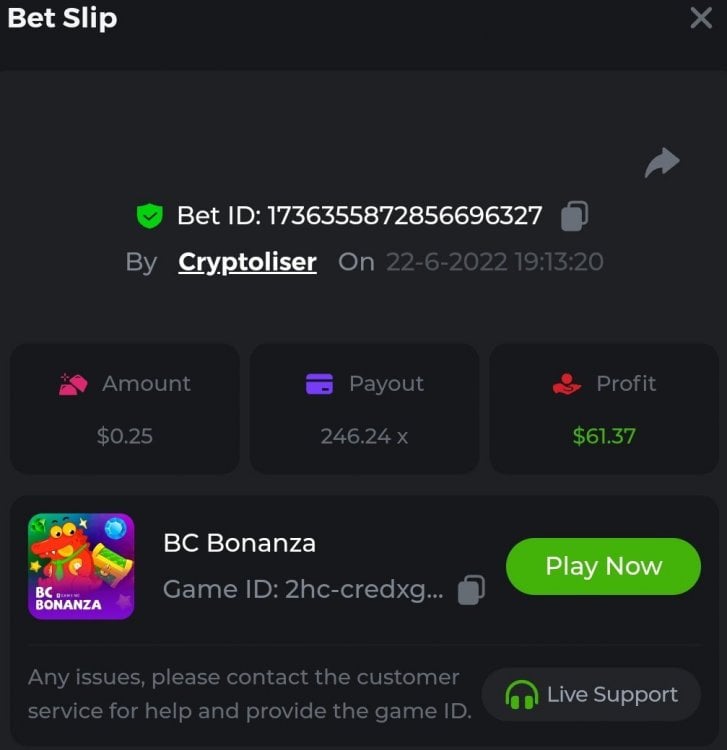Image resolution: width=727 pixels, height=750 pixels.
Task: Tap the Play Now button
Action: (603, 566)
